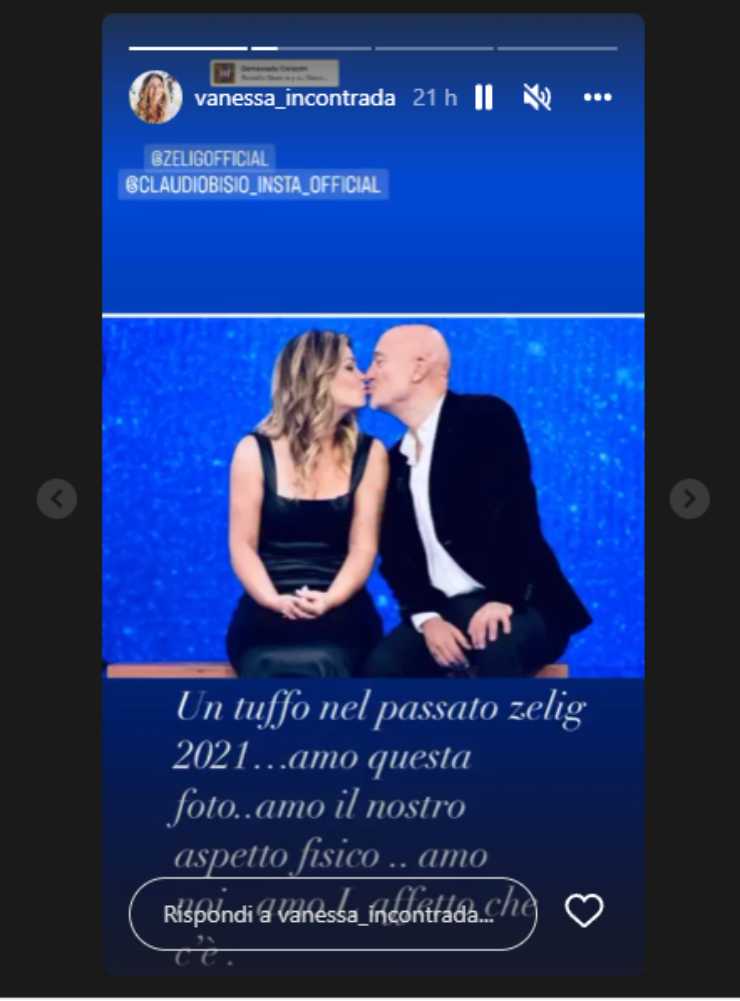The width and height of the screenshot is (740, 1001).
Task: Open vanessa_incontrada's profile picture
Action: pyautogui.click(x=155, y=97)
